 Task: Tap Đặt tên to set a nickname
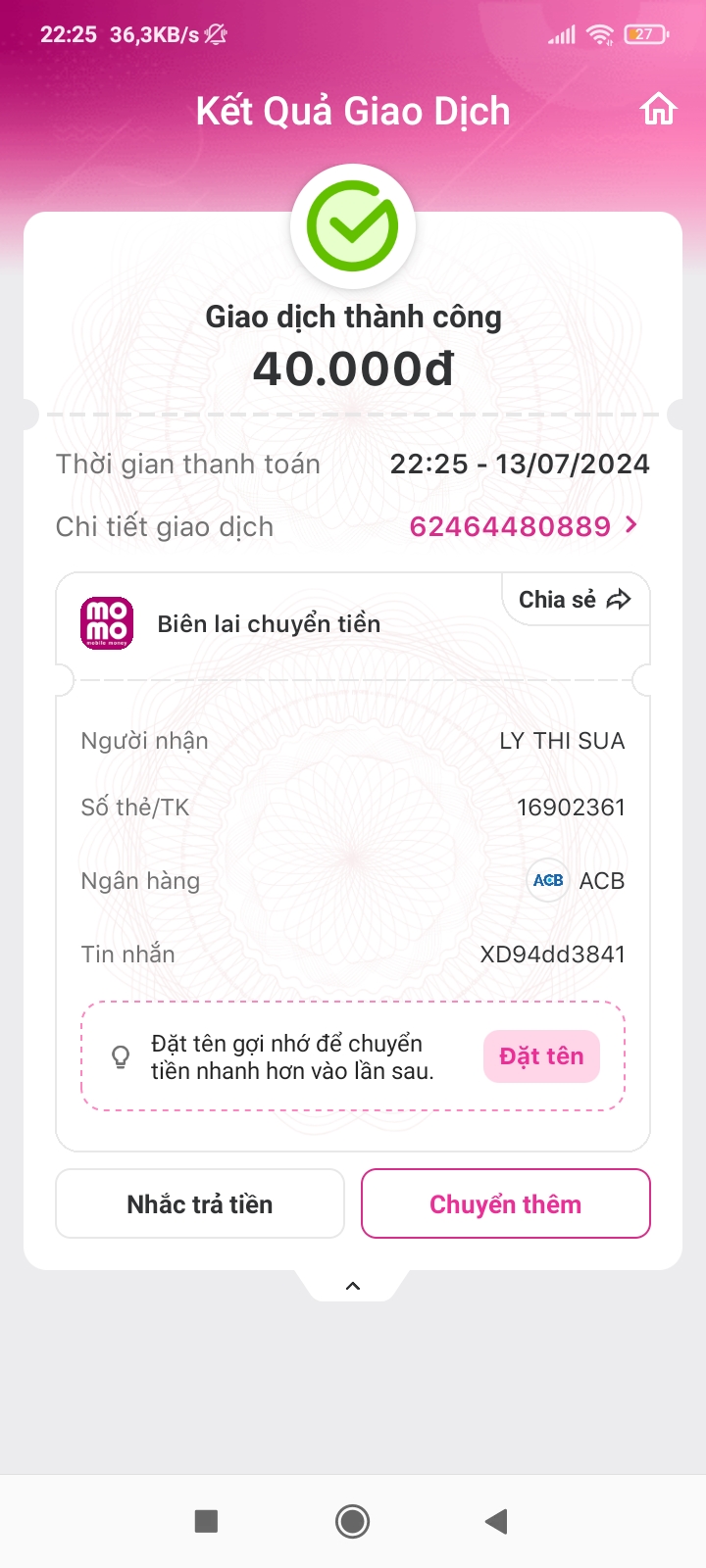(541, 1056)
